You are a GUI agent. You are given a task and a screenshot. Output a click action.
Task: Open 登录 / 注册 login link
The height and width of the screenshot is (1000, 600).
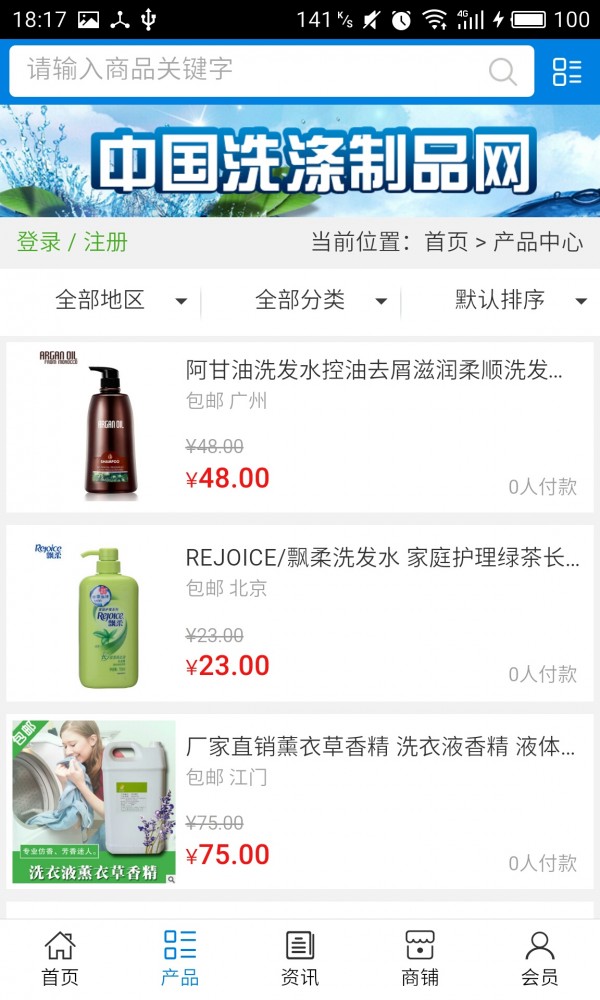tap(72, 242)
